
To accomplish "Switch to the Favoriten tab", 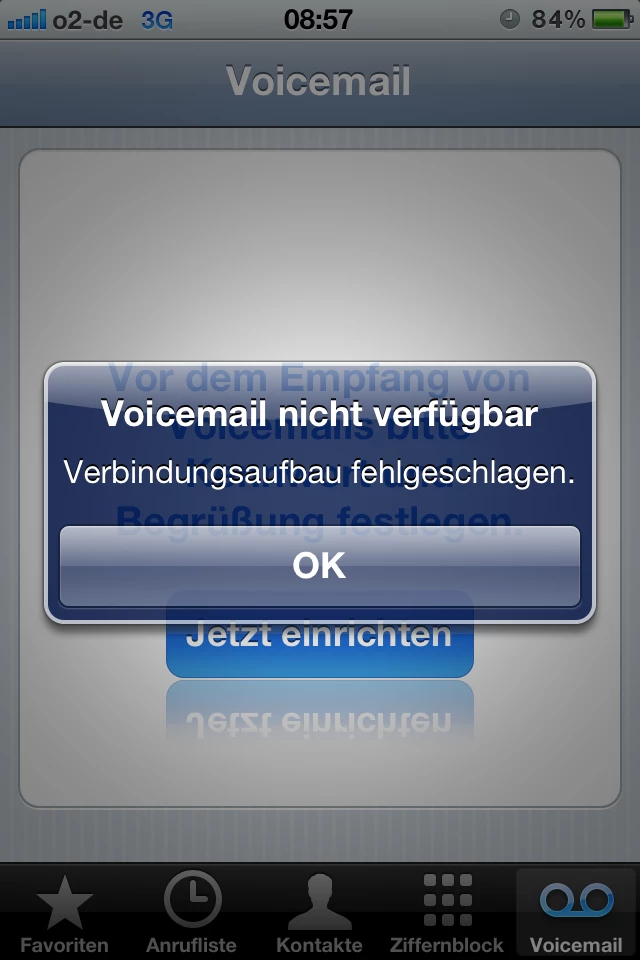I will coord(65,912).
